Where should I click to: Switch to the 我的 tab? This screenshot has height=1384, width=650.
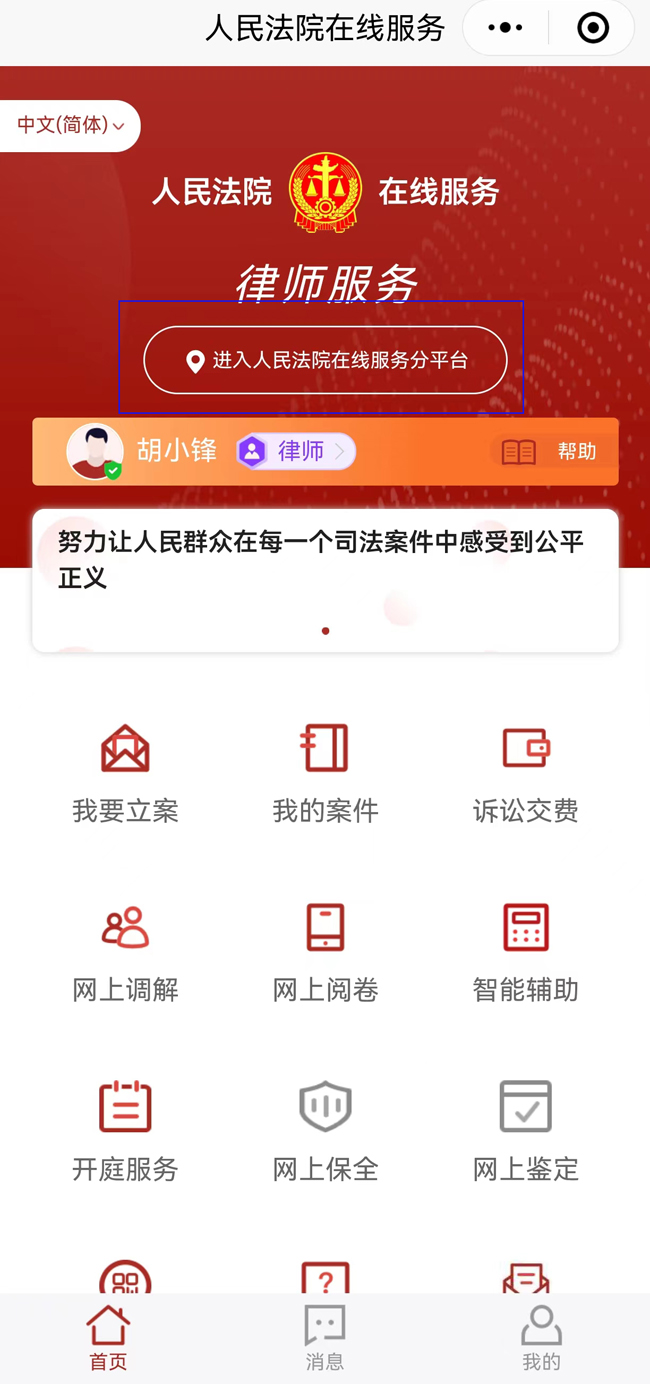(x=541, y=1338)
